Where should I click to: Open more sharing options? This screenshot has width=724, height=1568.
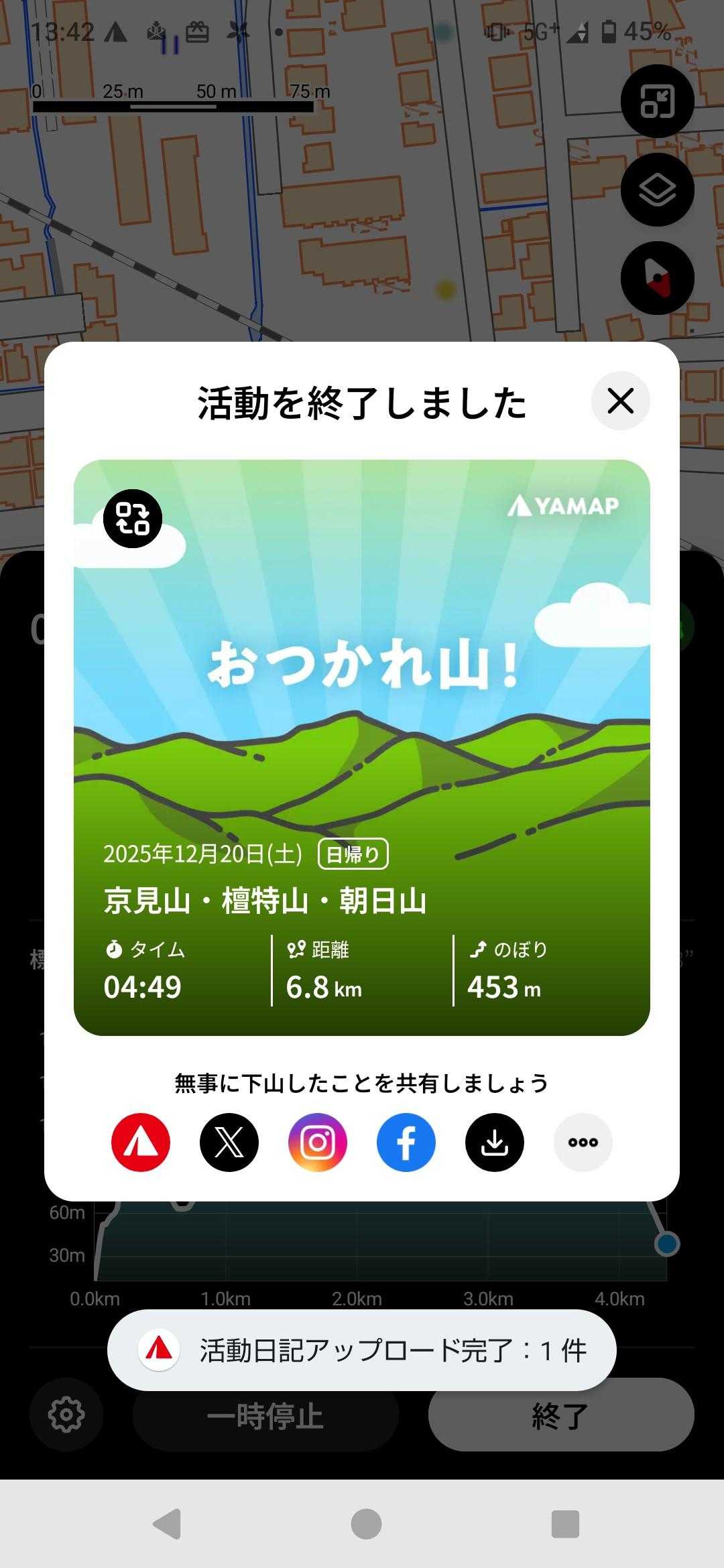pos(583,1142)
